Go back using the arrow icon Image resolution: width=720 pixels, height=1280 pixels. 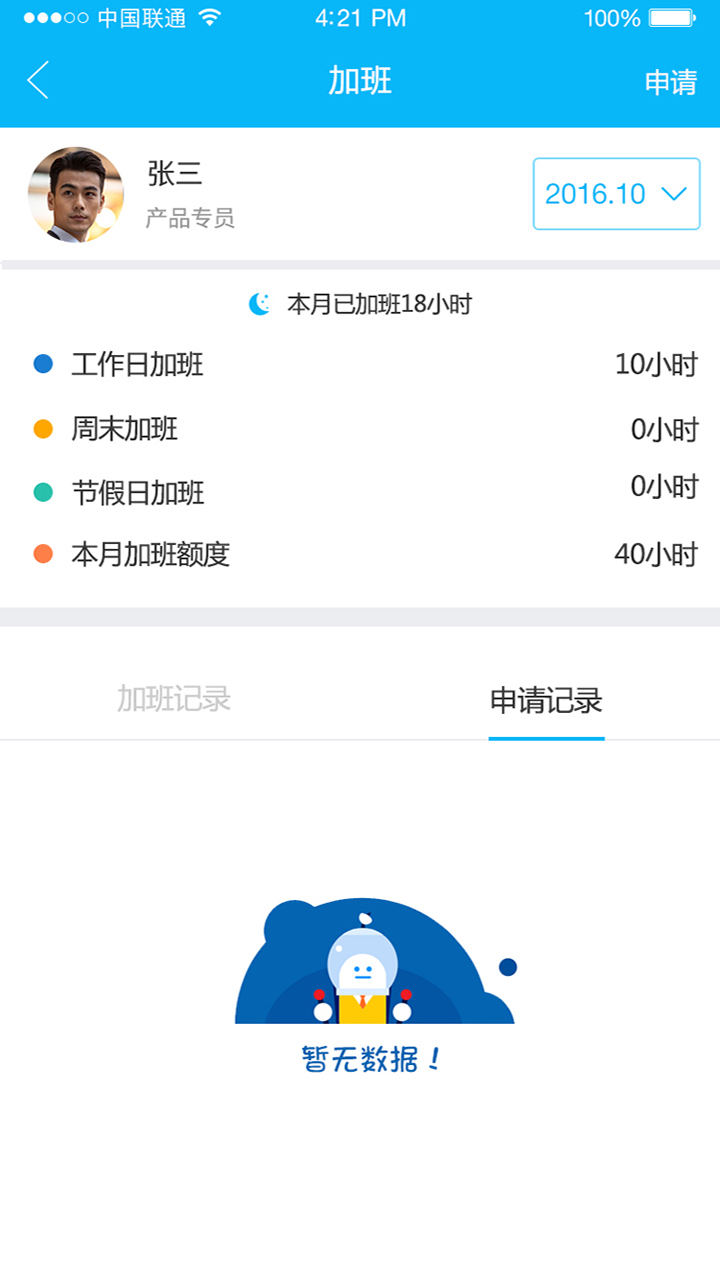pos(38,80)
